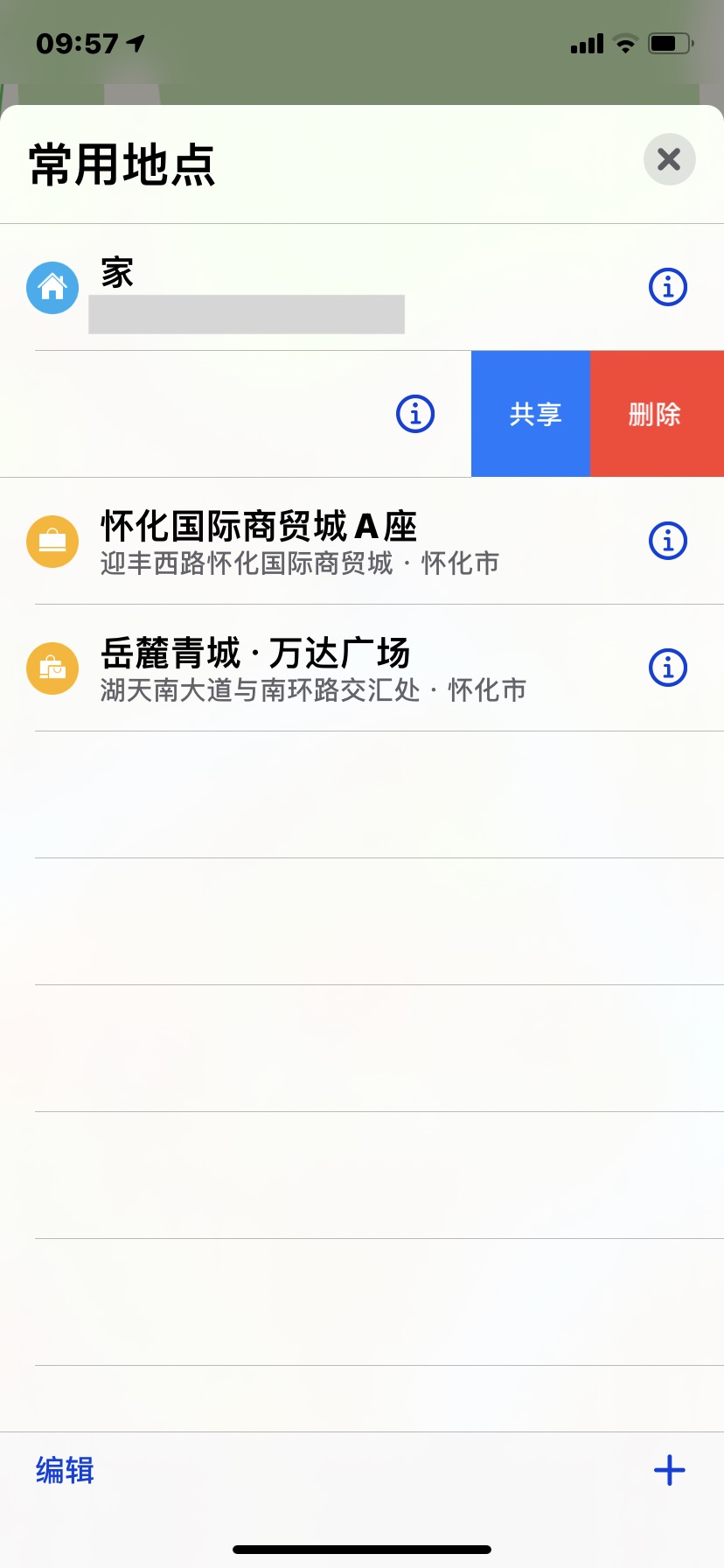The width and height of the screenshot is (724, 1568).
Task: Show info for 岳麓青城·万达广场
Action: (668, 668)
